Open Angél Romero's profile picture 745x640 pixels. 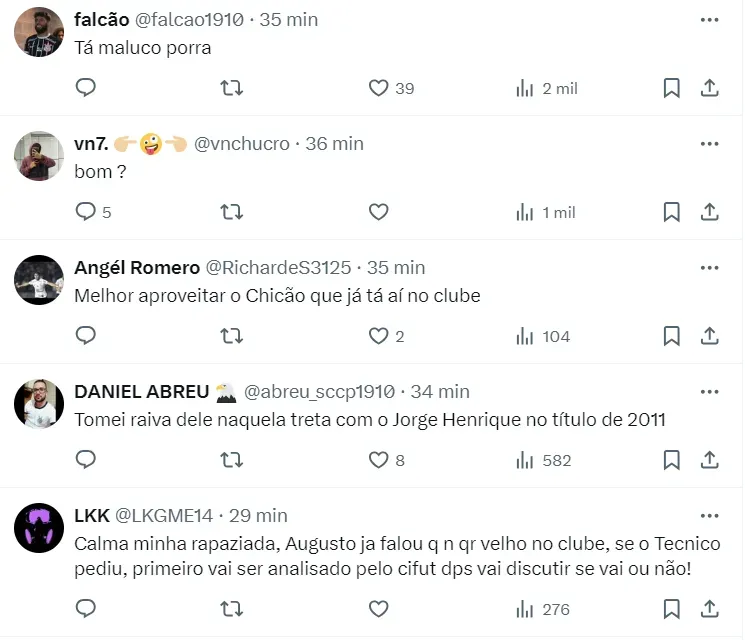[x=39, y=280]
